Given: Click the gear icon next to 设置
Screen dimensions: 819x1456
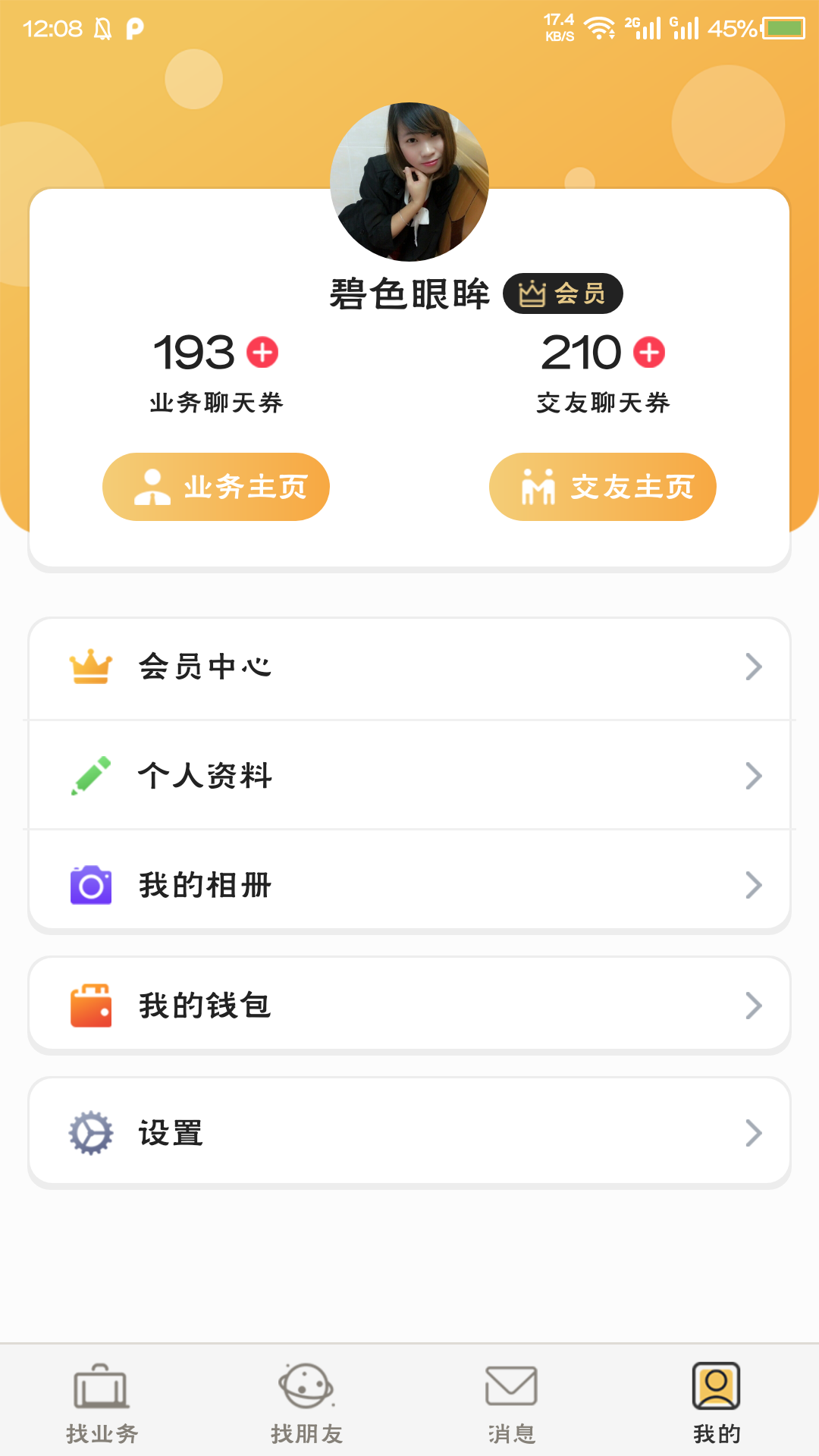Looking at the screenshot, I should 89,1131.
